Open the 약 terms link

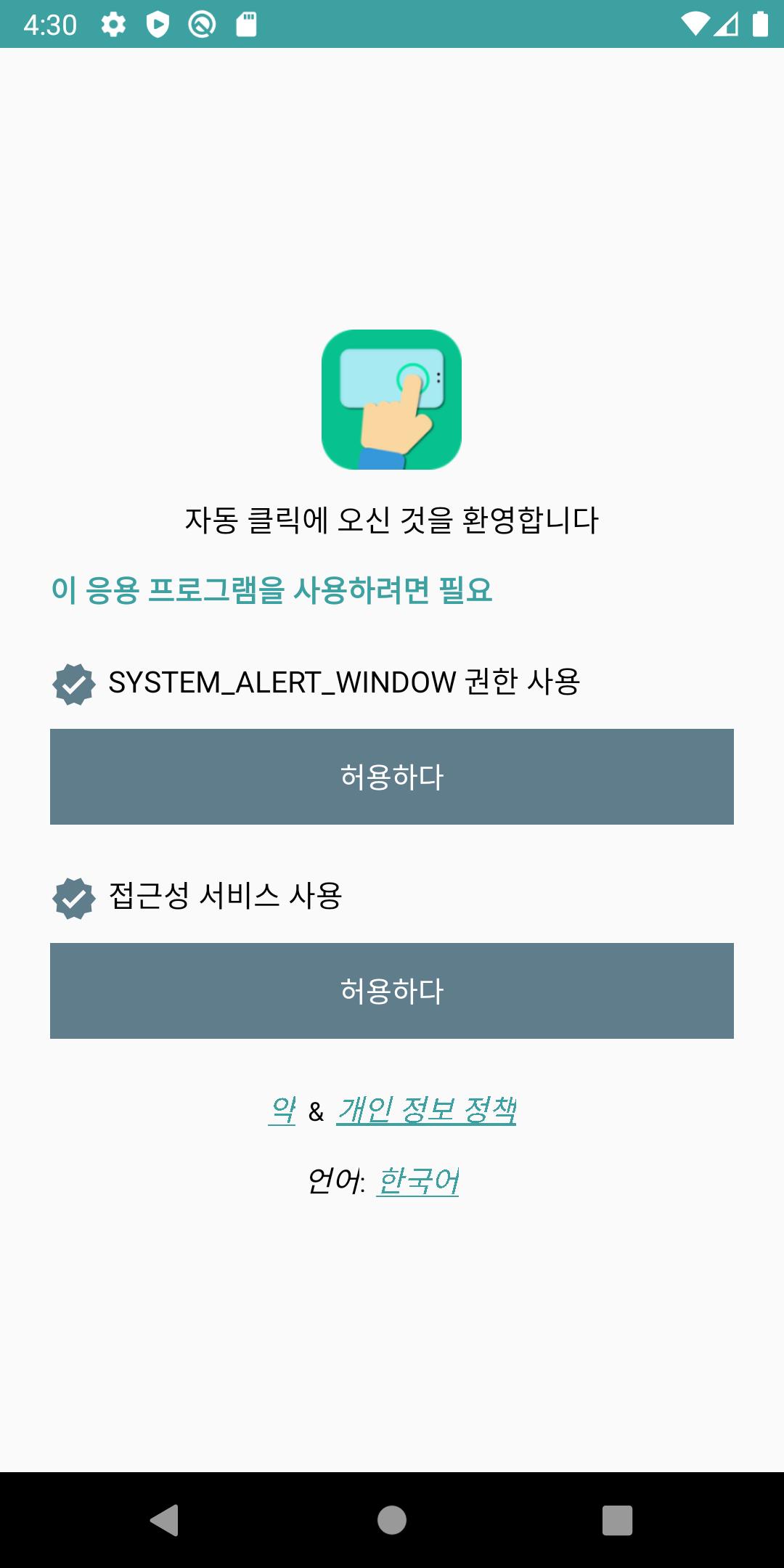[x=282, y=1110]
